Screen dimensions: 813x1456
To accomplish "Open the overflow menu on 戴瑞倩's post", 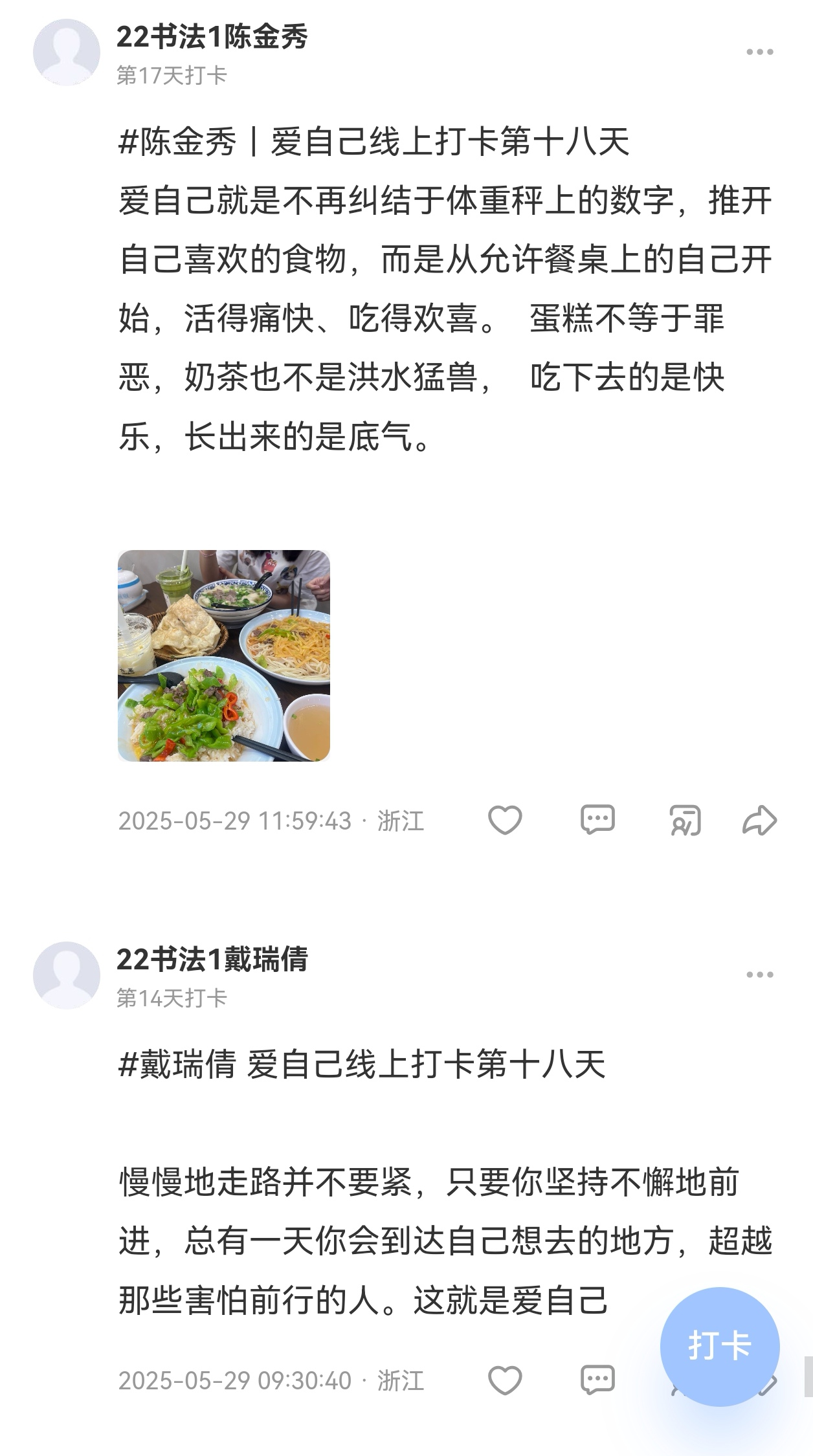I will click(759, 975).
